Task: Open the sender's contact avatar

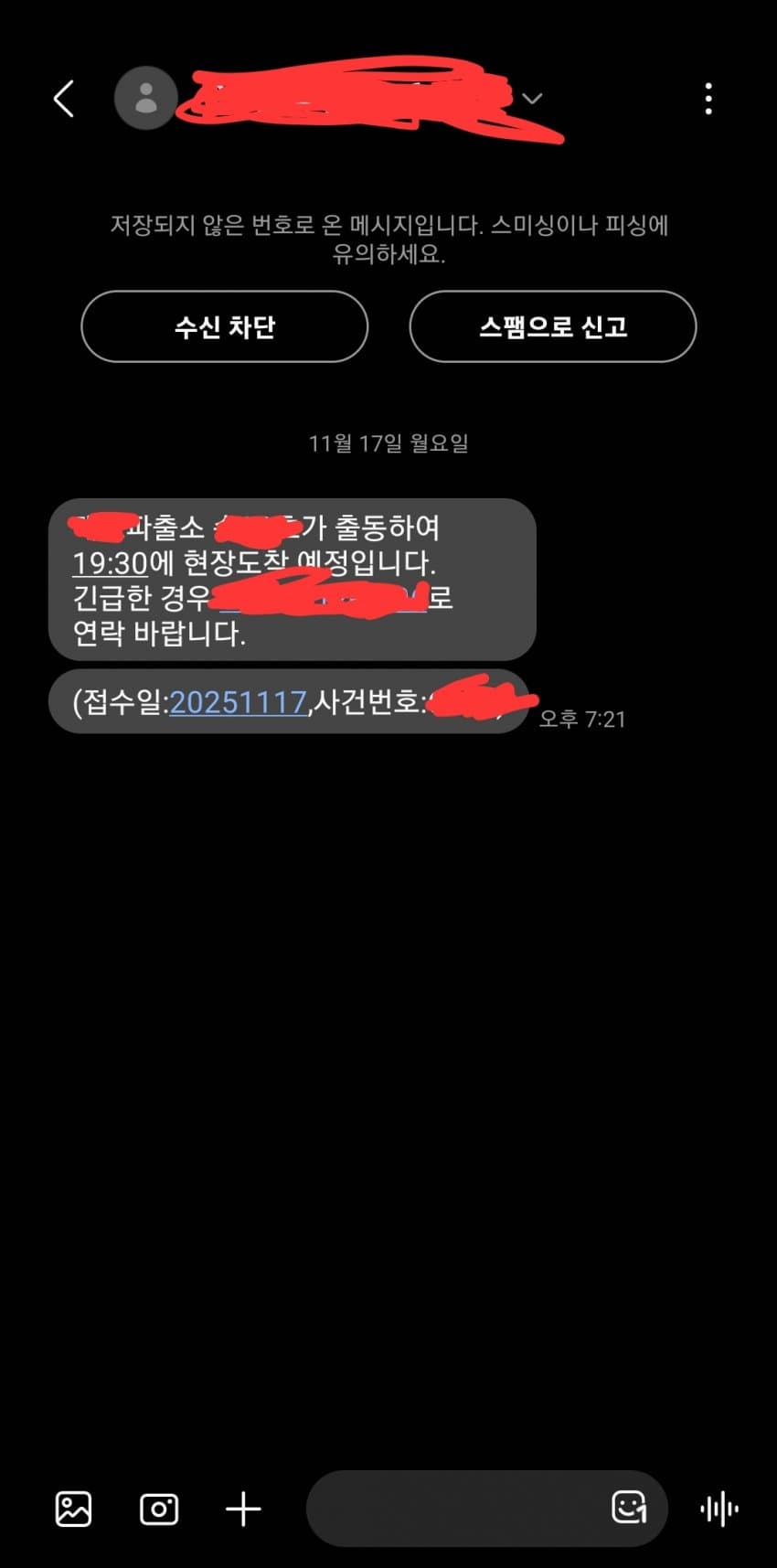Action: click(x=145, y=98)
